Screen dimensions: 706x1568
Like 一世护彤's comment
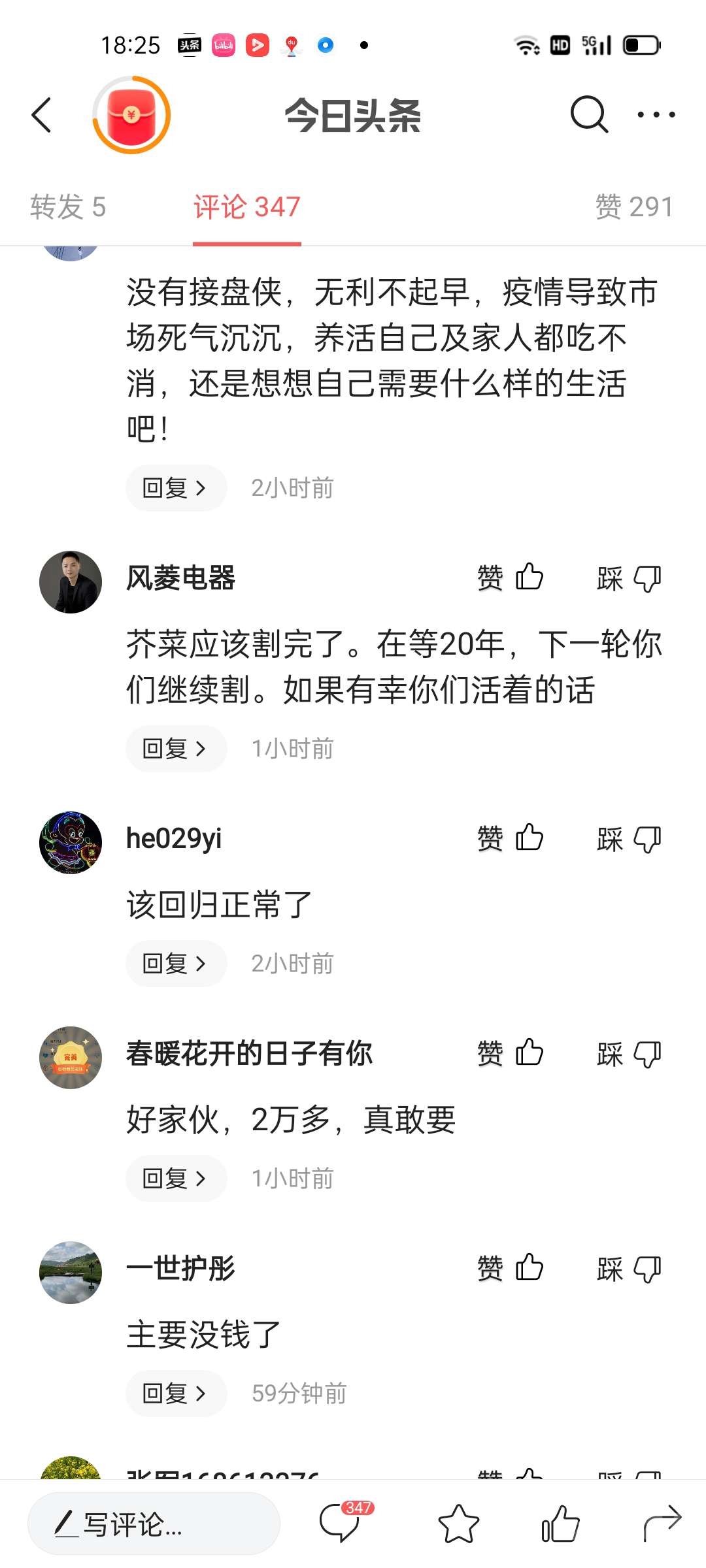tap(511, 1268)
